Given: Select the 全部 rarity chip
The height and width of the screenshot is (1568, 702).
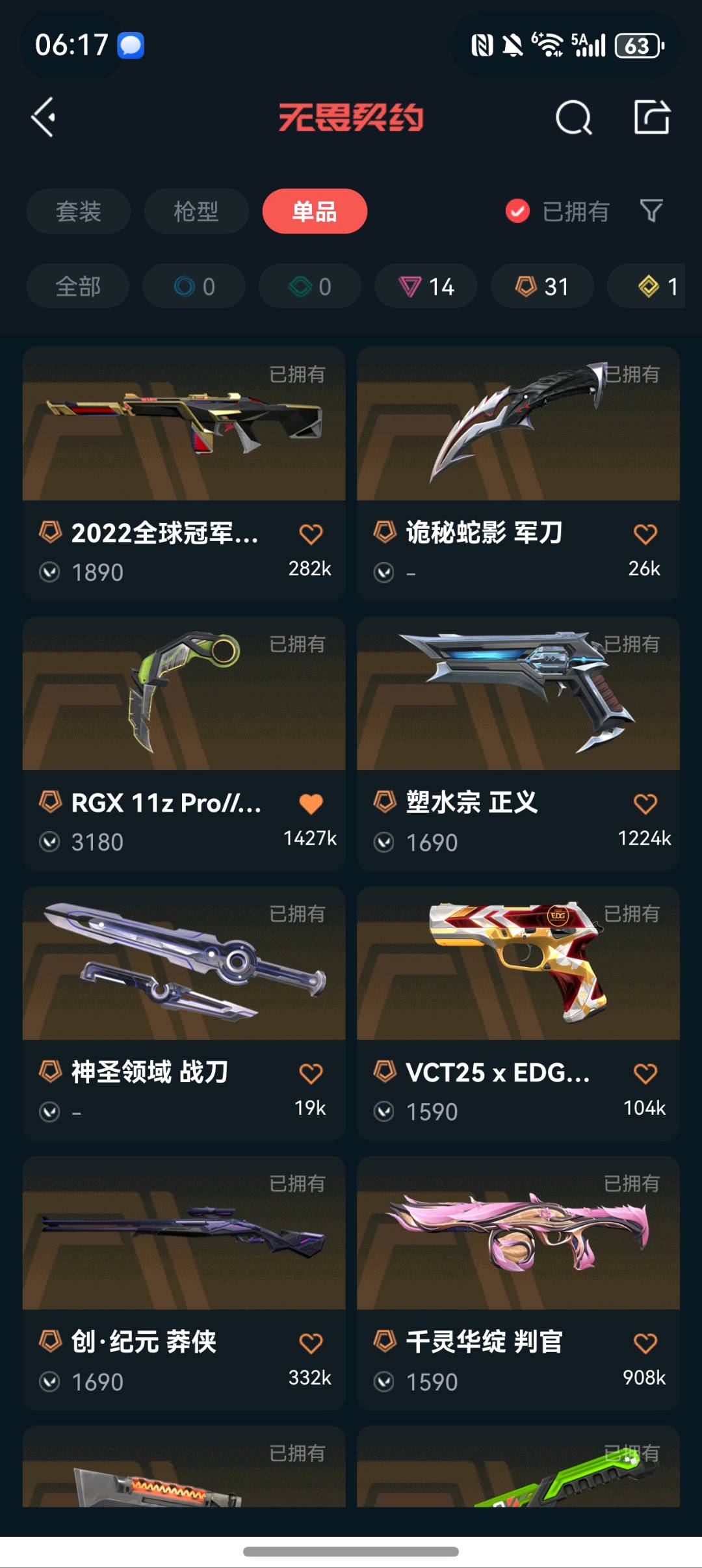Looking at the screenshot, I should click(78, 286).
